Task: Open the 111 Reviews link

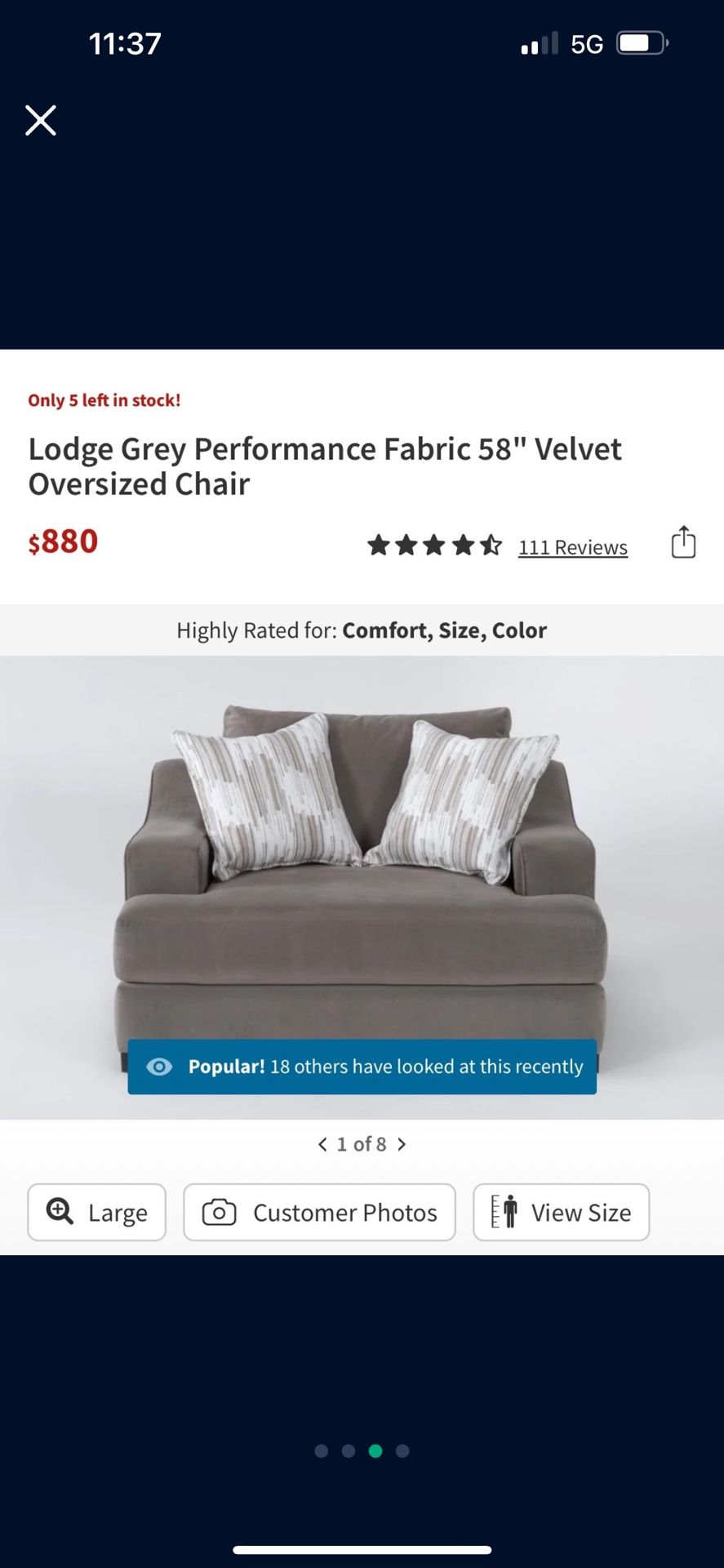Action: (572, 547)
